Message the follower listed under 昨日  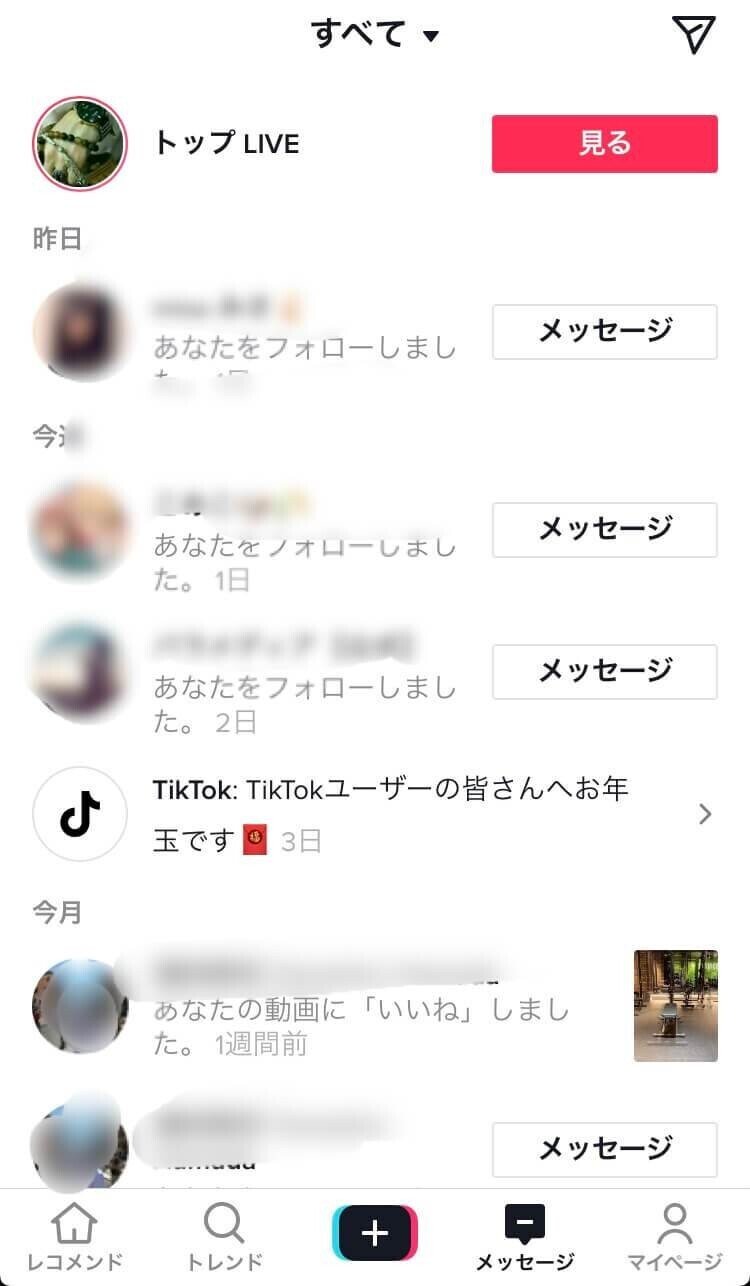pyautogui.click(x=604, y=331)
